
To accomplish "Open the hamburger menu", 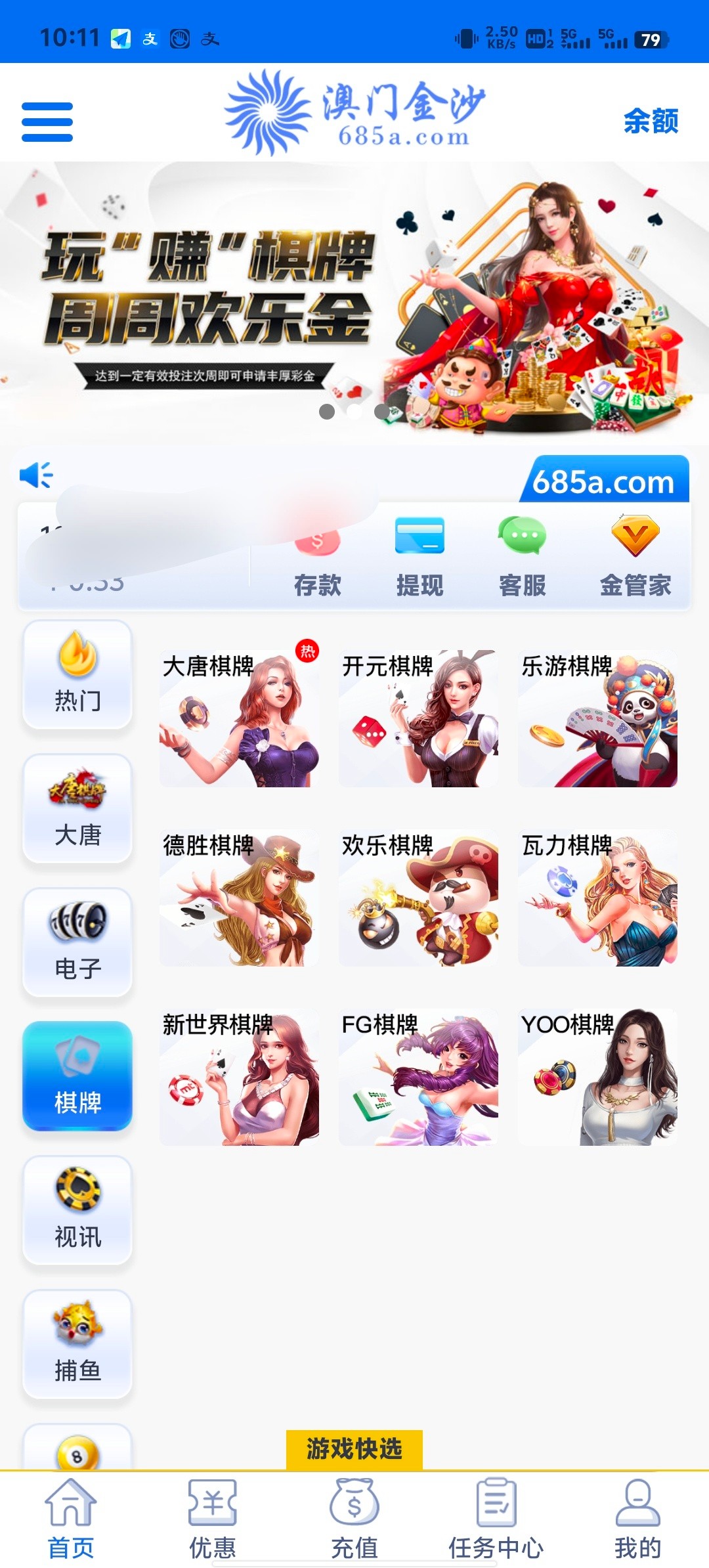I will point(46,121).
